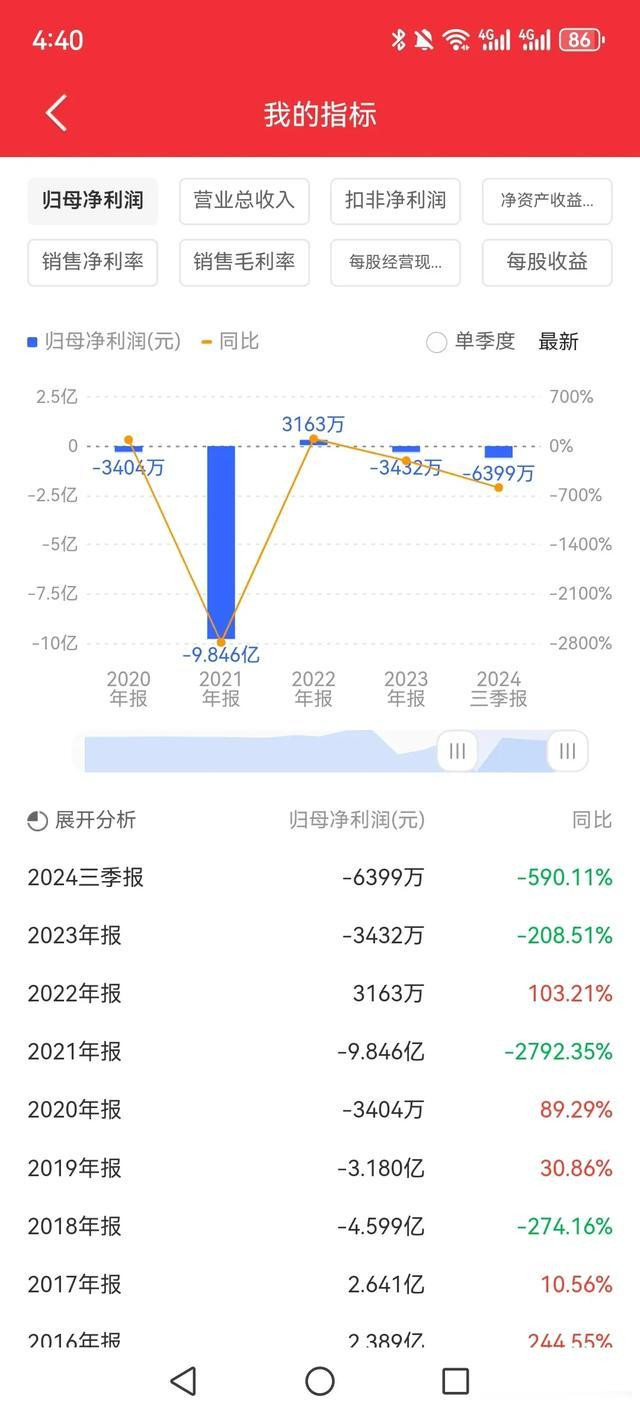Select 每股经营现 indicator chip

395,262
